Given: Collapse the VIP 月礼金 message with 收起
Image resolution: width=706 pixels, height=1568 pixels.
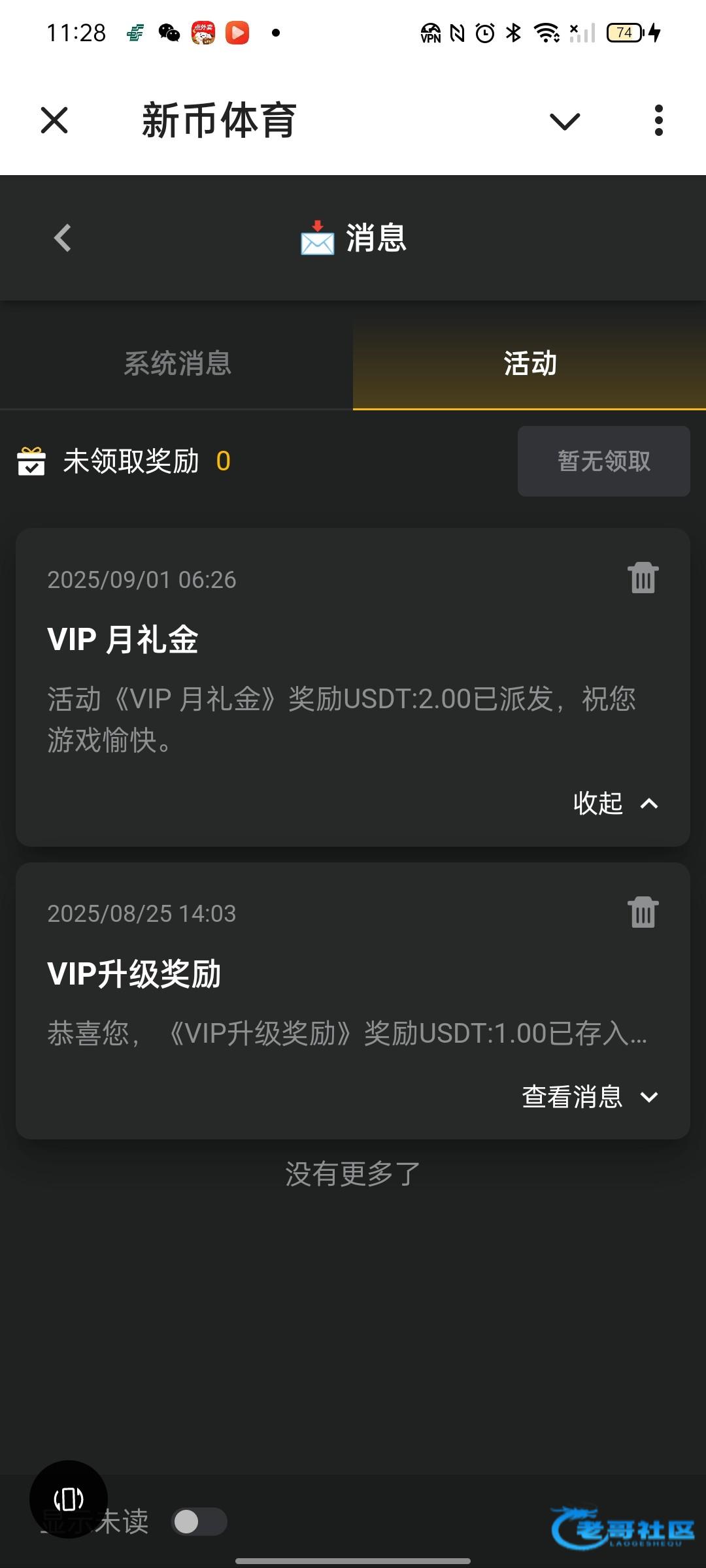Looking at the screenshot, I should coord(616,804).
